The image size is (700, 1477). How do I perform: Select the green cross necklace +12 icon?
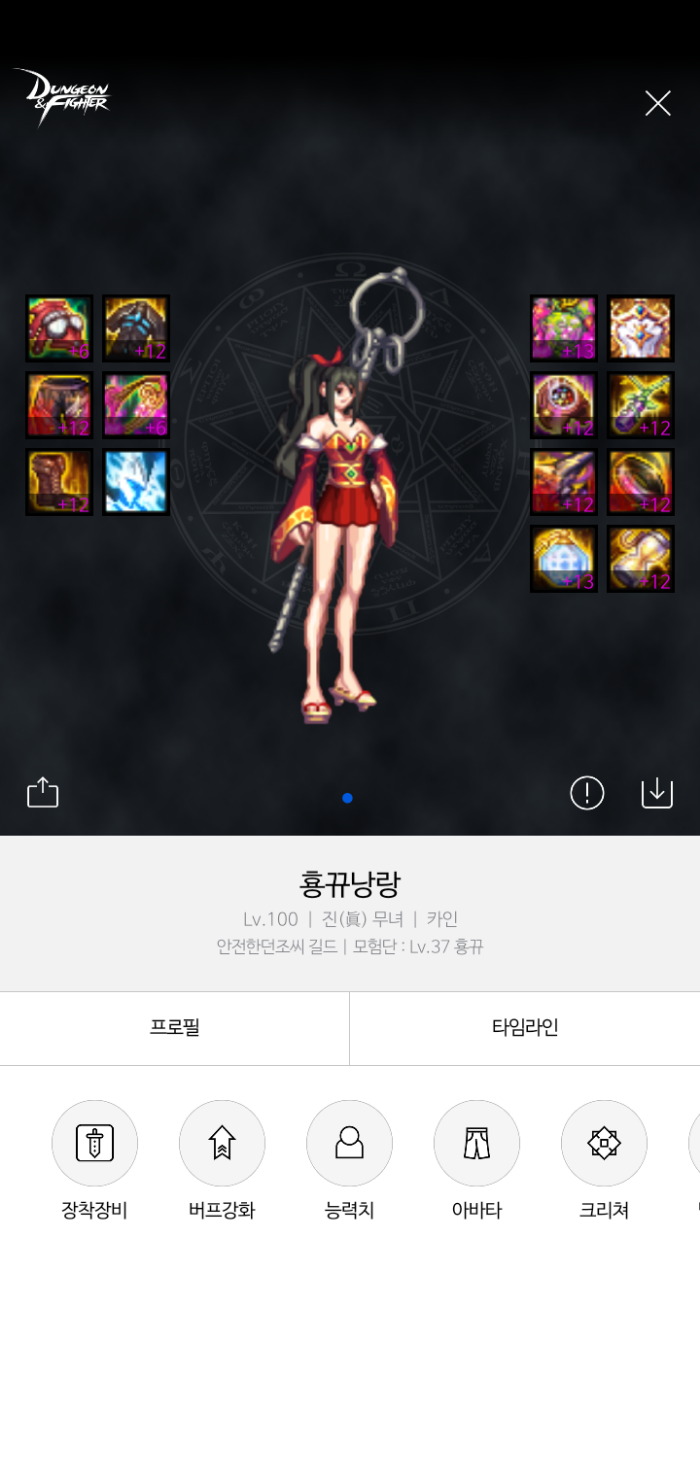[x=640, y=405]
